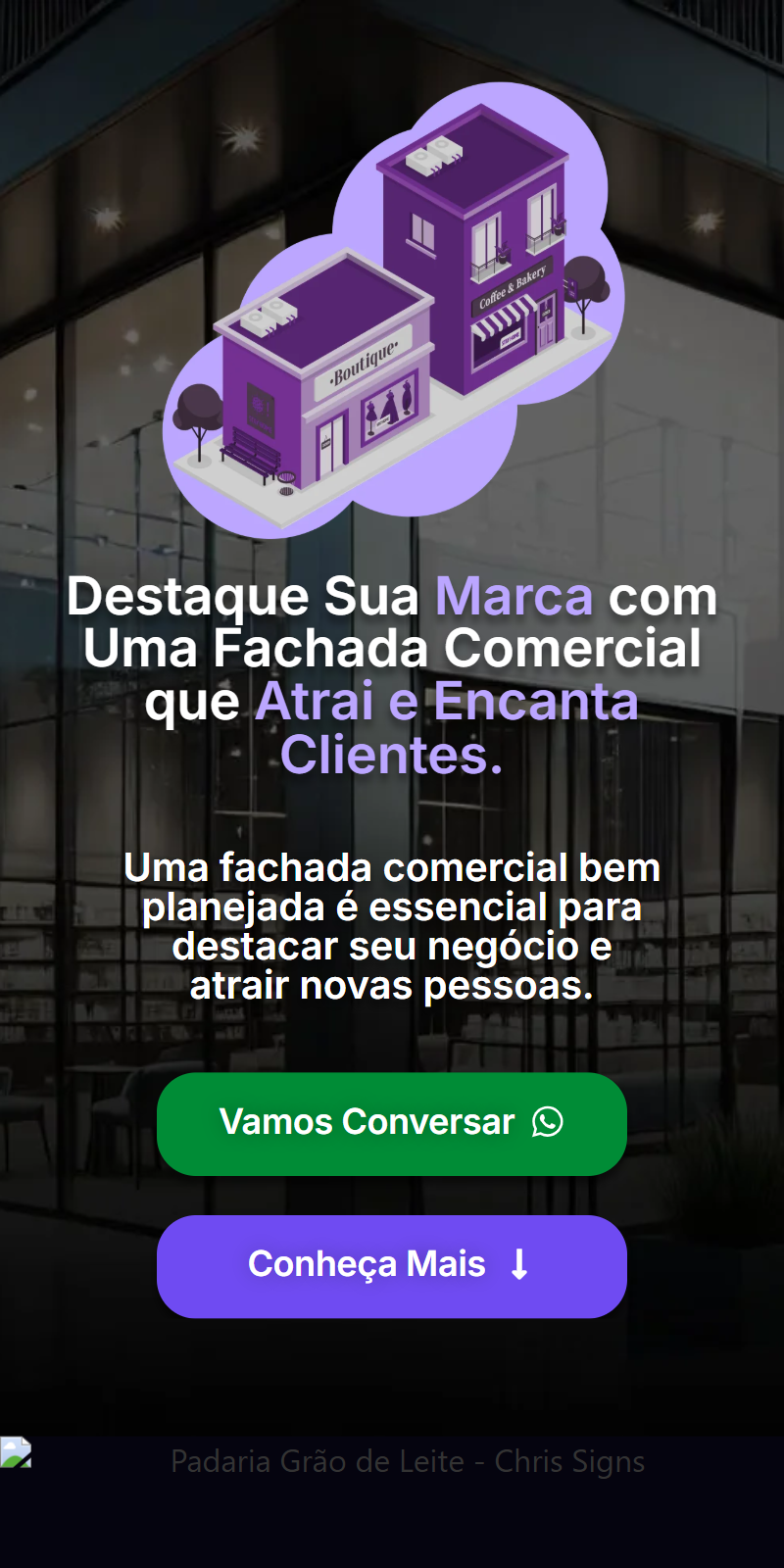Click the paragraph about fachada comercial bem planejada
Viewport: 784px width, 1568px height.
tap(392, 926)
